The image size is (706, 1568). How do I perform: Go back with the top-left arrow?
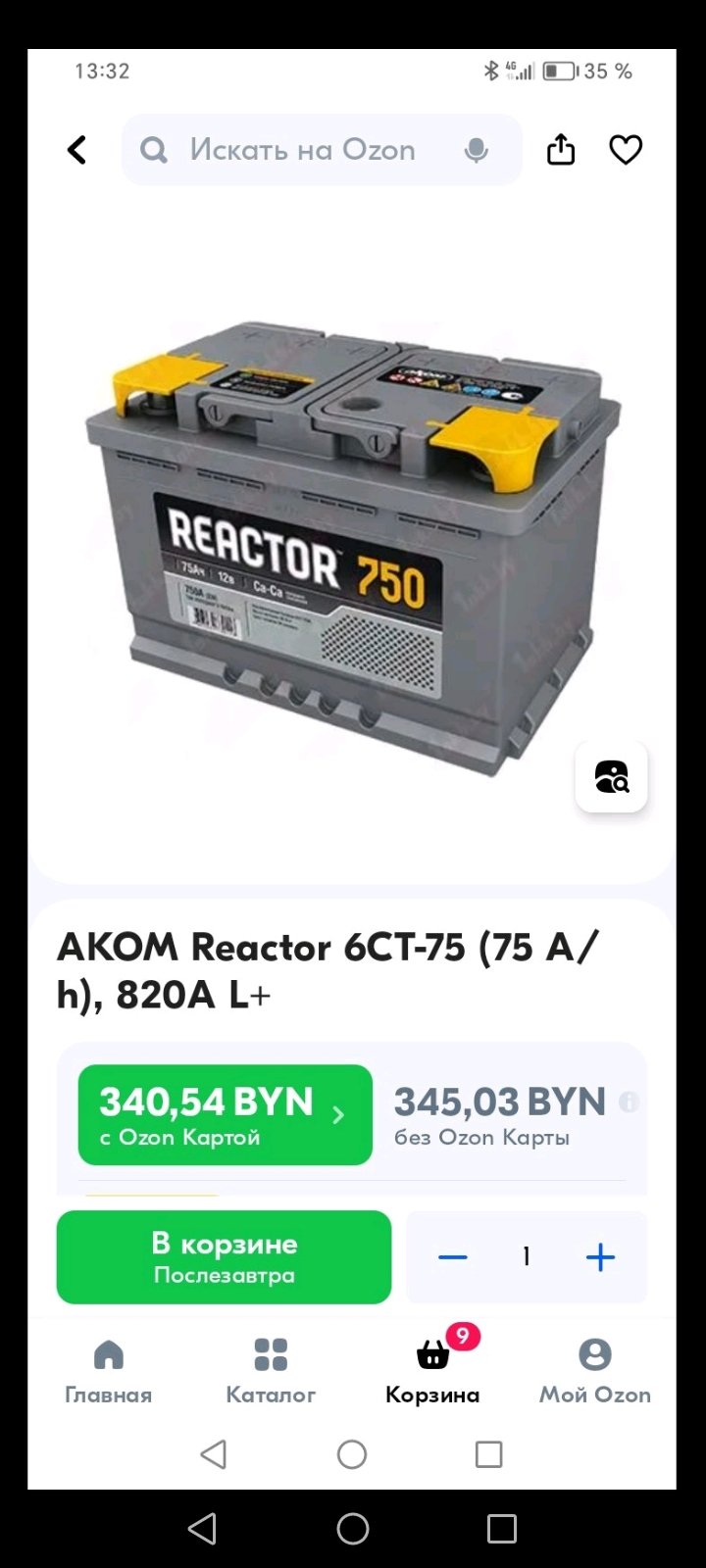click(x=76, y=150)
